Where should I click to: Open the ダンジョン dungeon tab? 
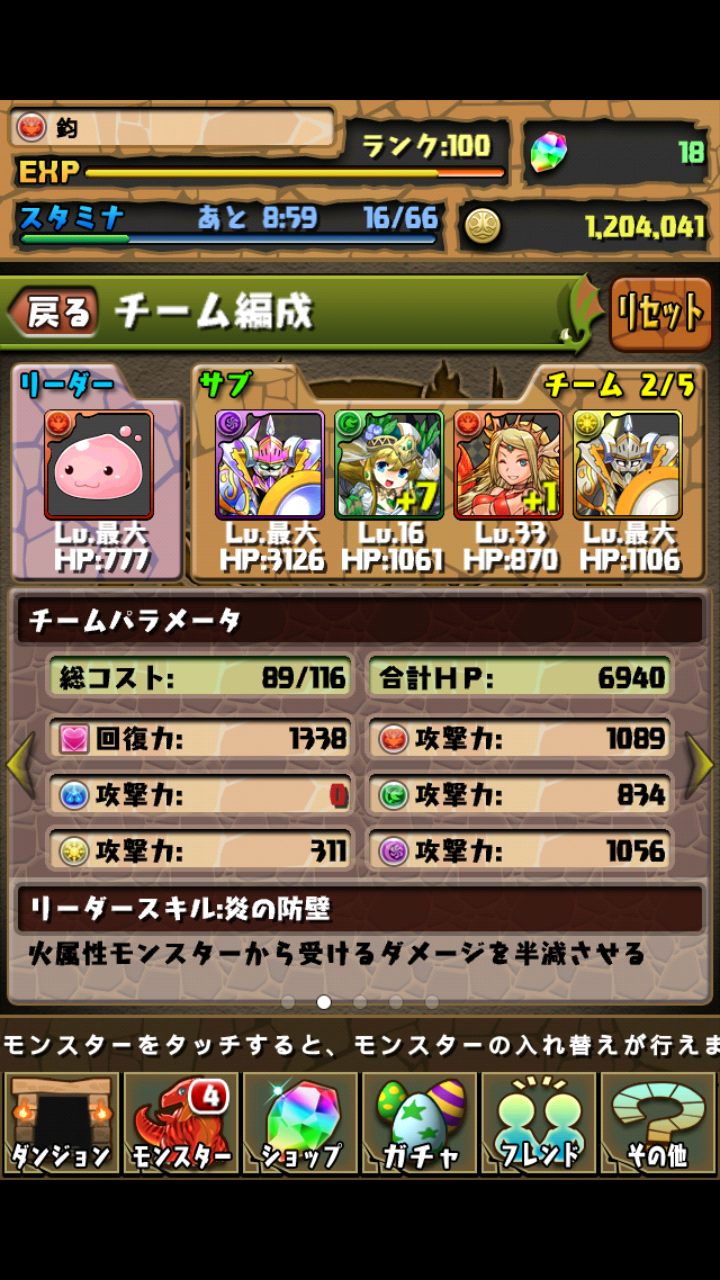(61, 1122)
